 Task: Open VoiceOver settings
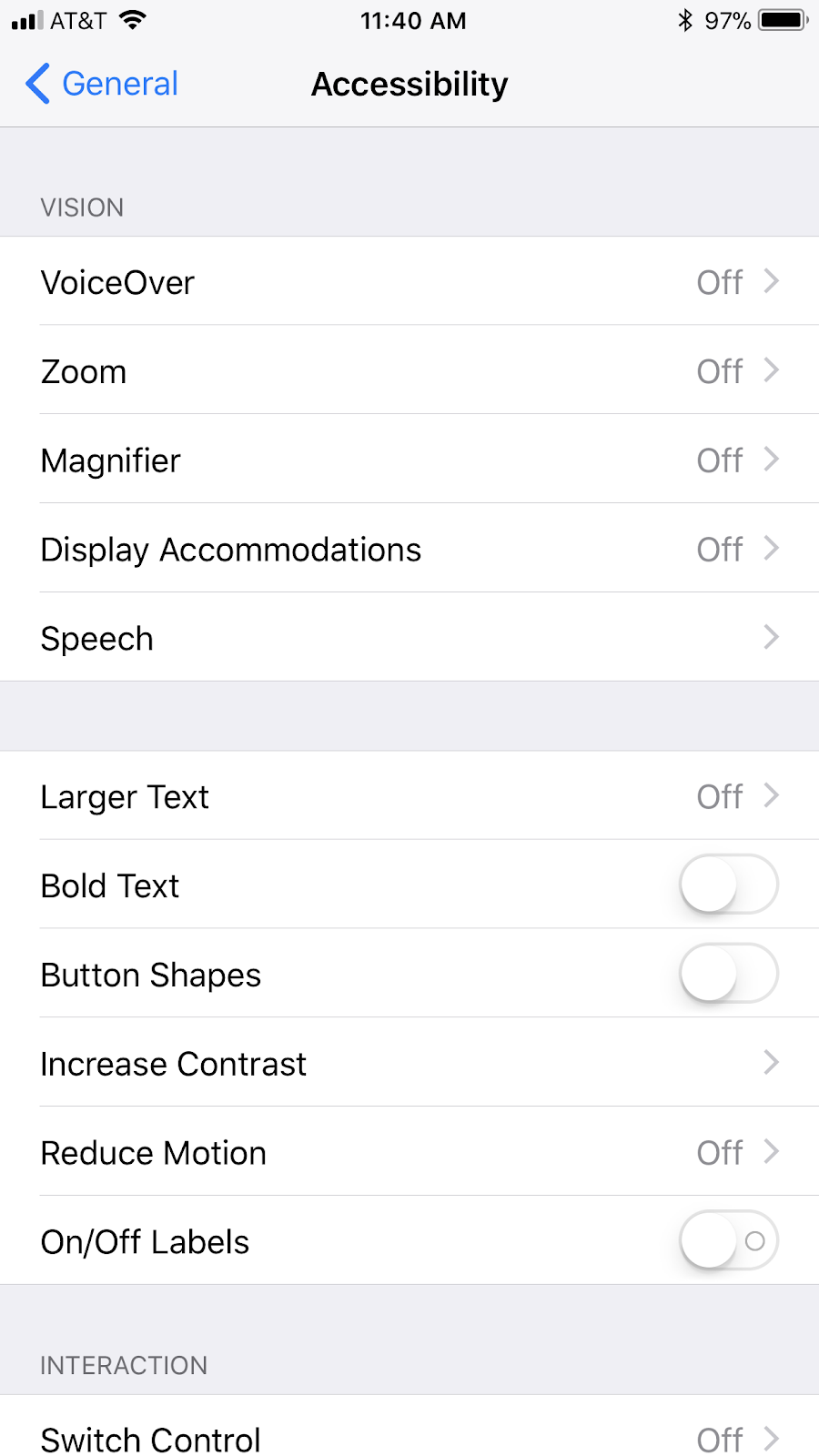[409, 282]
